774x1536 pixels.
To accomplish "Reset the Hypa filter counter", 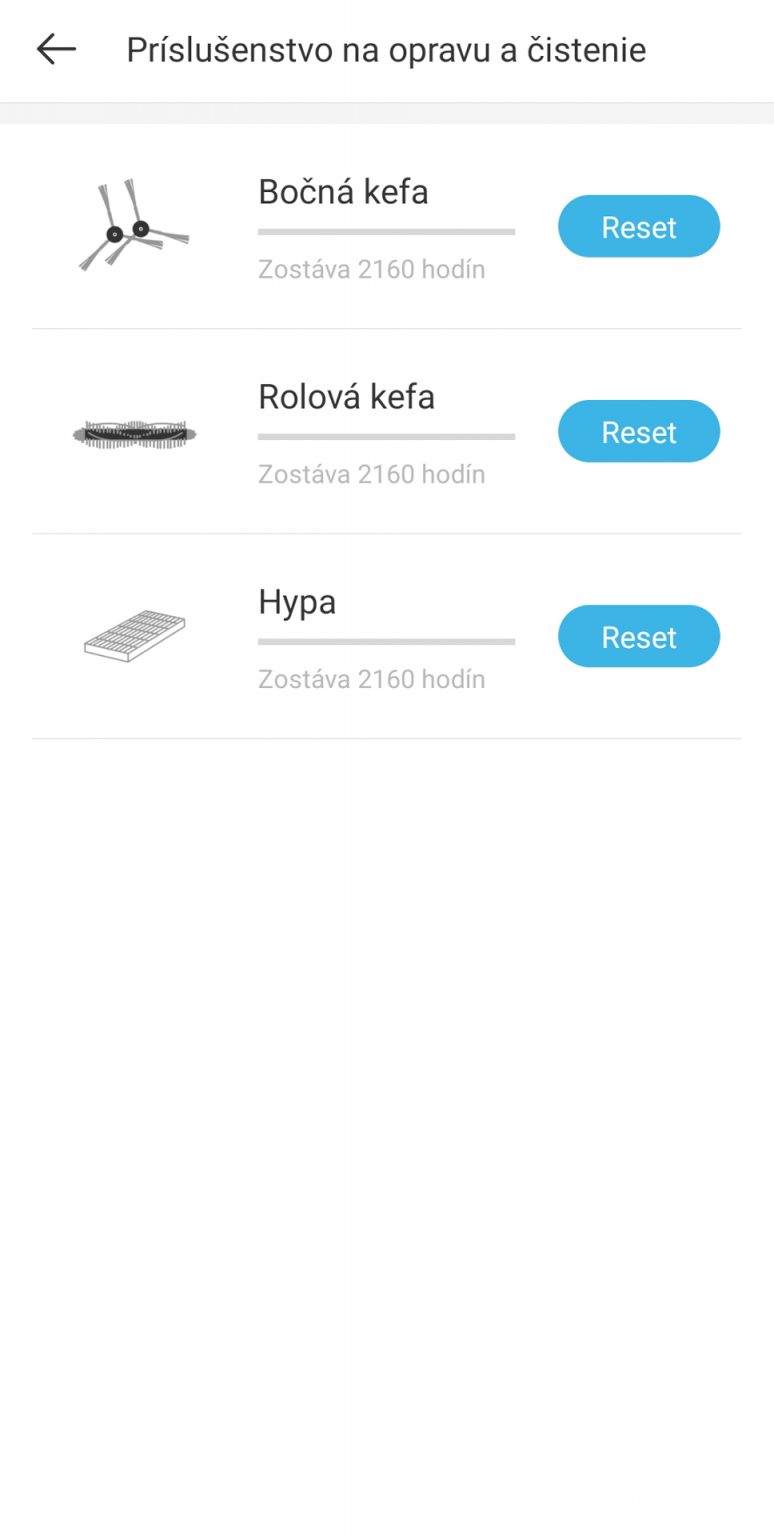I will pos(639,636).
